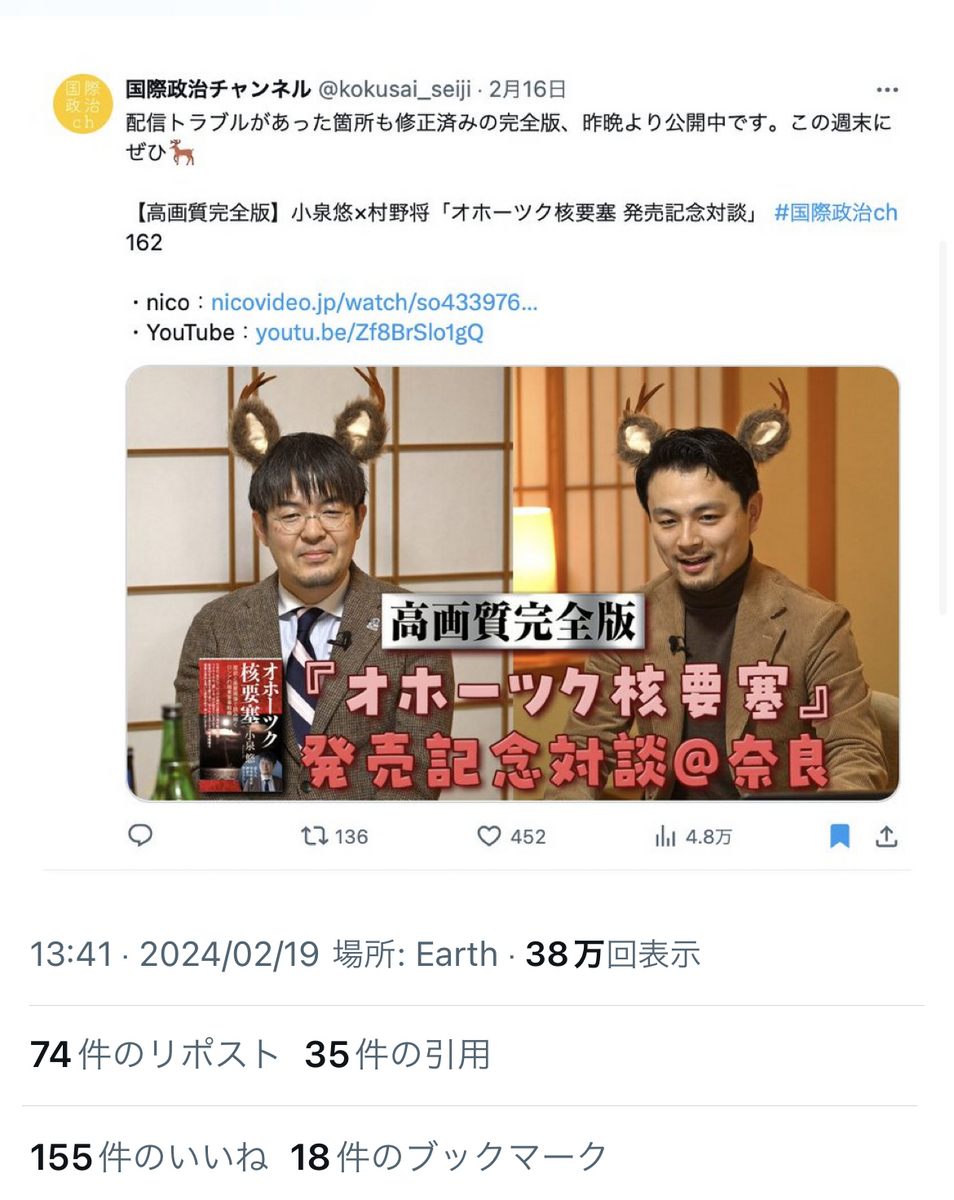Show the 155 likes list

[x=149, y=1157]
